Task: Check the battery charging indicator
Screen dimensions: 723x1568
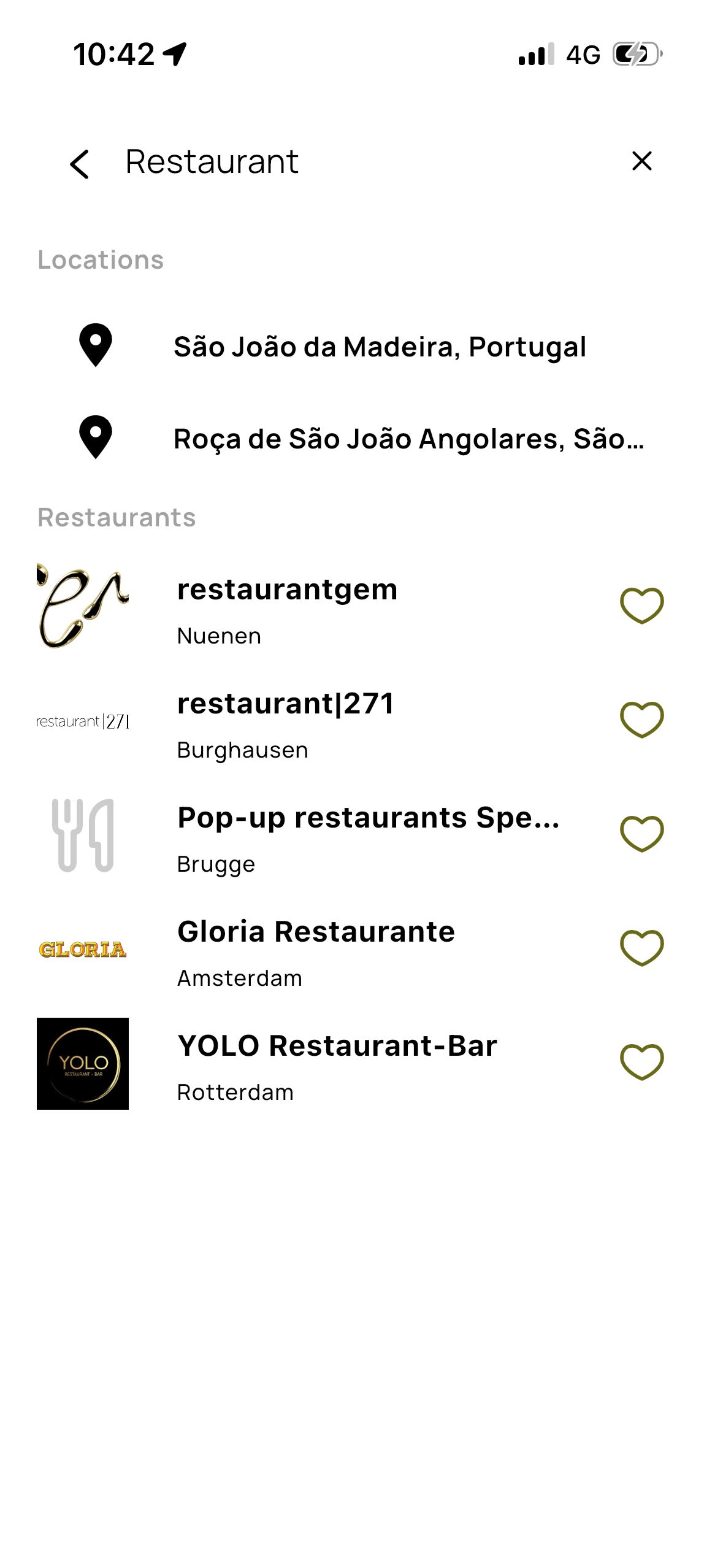Action: pos(634,54)
